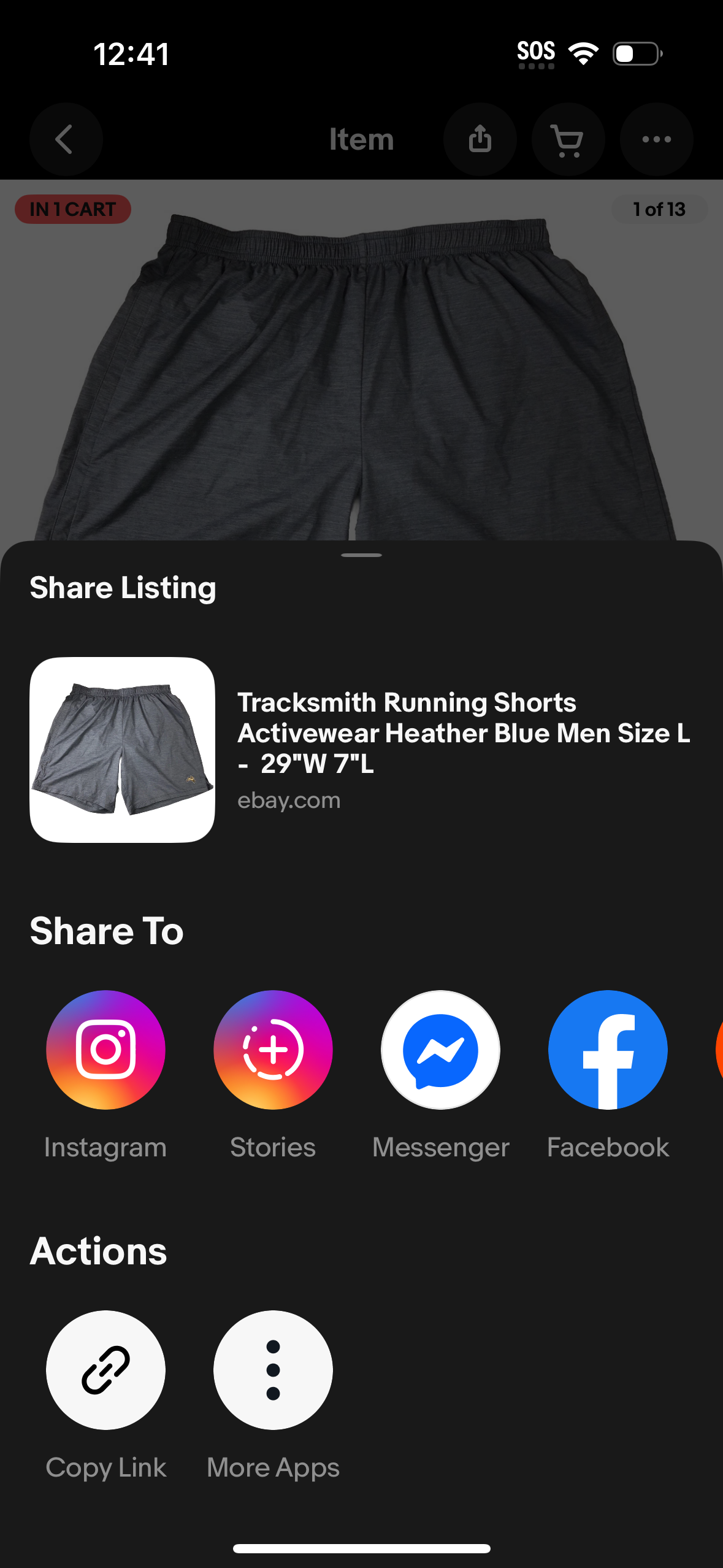Screen dimensions: 723x1568
Task: Select the Item title header
Action: coord(361,139)
